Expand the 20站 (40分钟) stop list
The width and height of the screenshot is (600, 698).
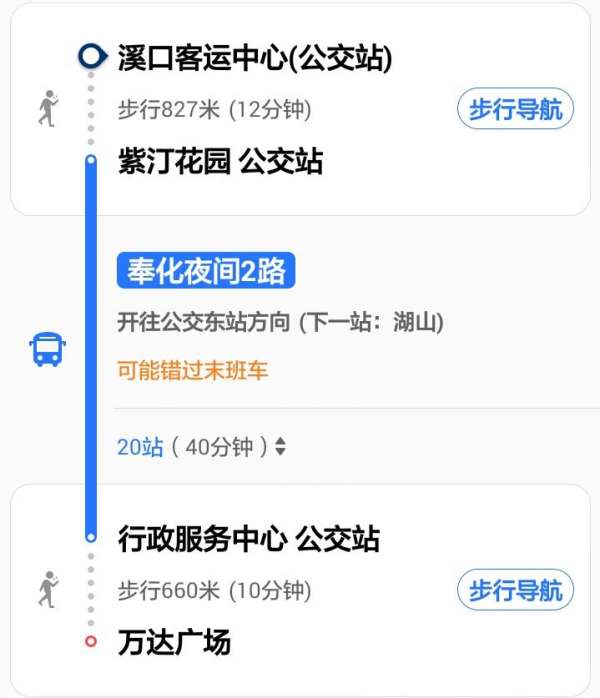point(202,448)
